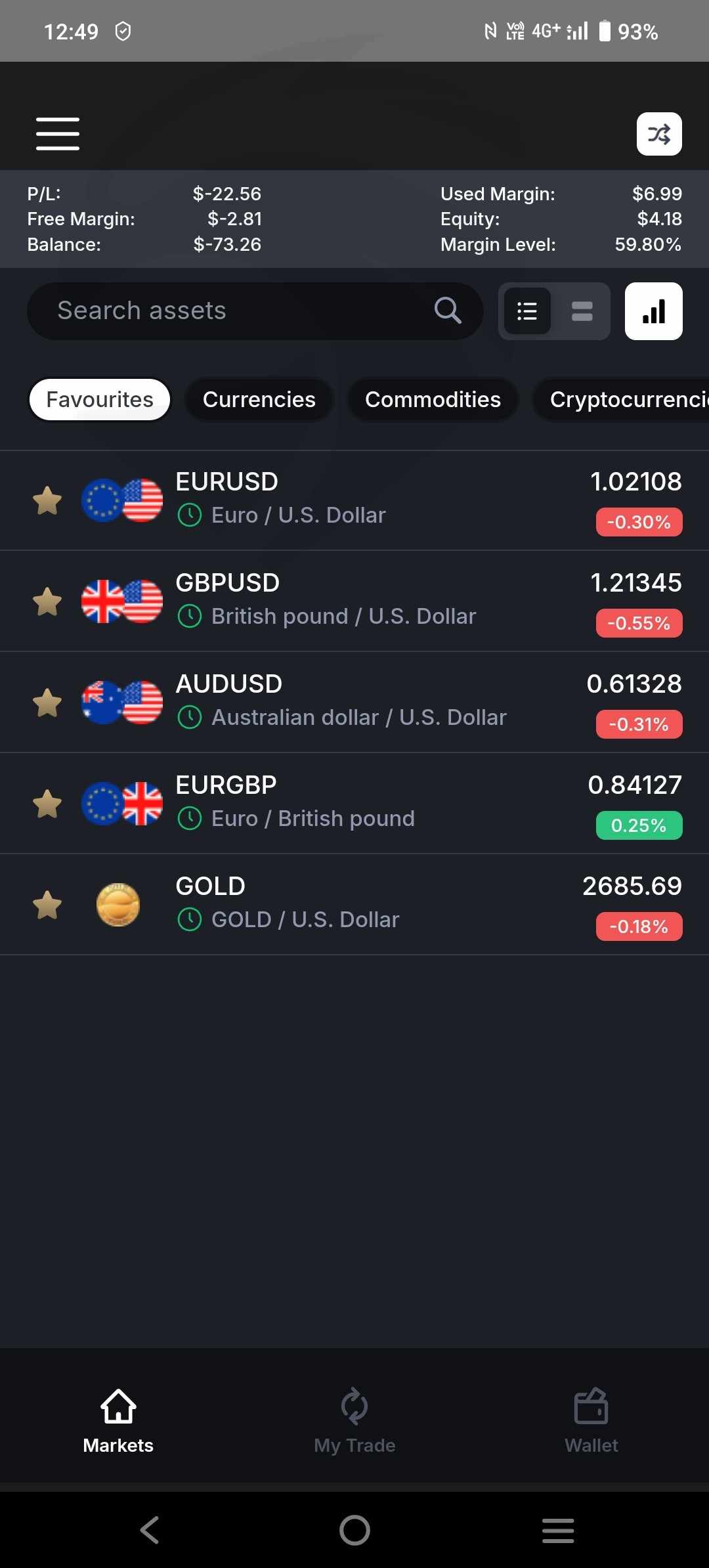Show the Commodities category
Image resolution: width=709 pixels, height=1568 pixels.
point(433,399)
